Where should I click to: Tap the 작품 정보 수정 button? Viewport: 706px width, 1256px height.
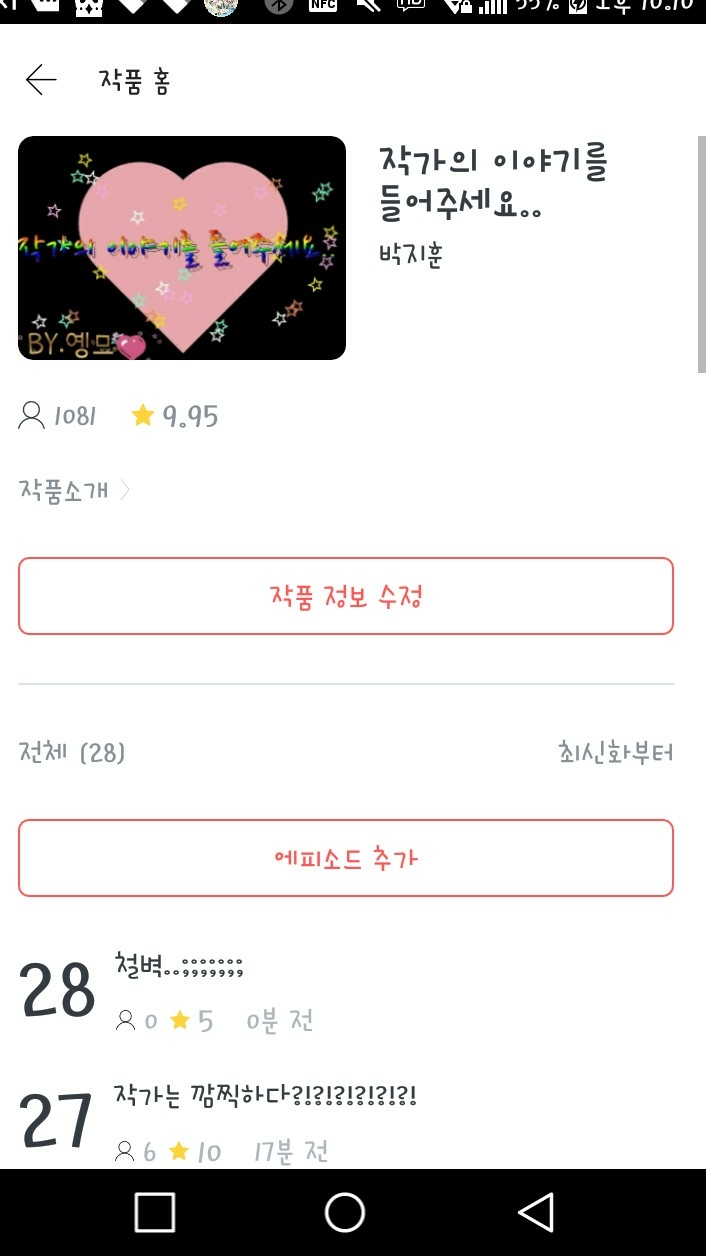click(x=346, y=596)
